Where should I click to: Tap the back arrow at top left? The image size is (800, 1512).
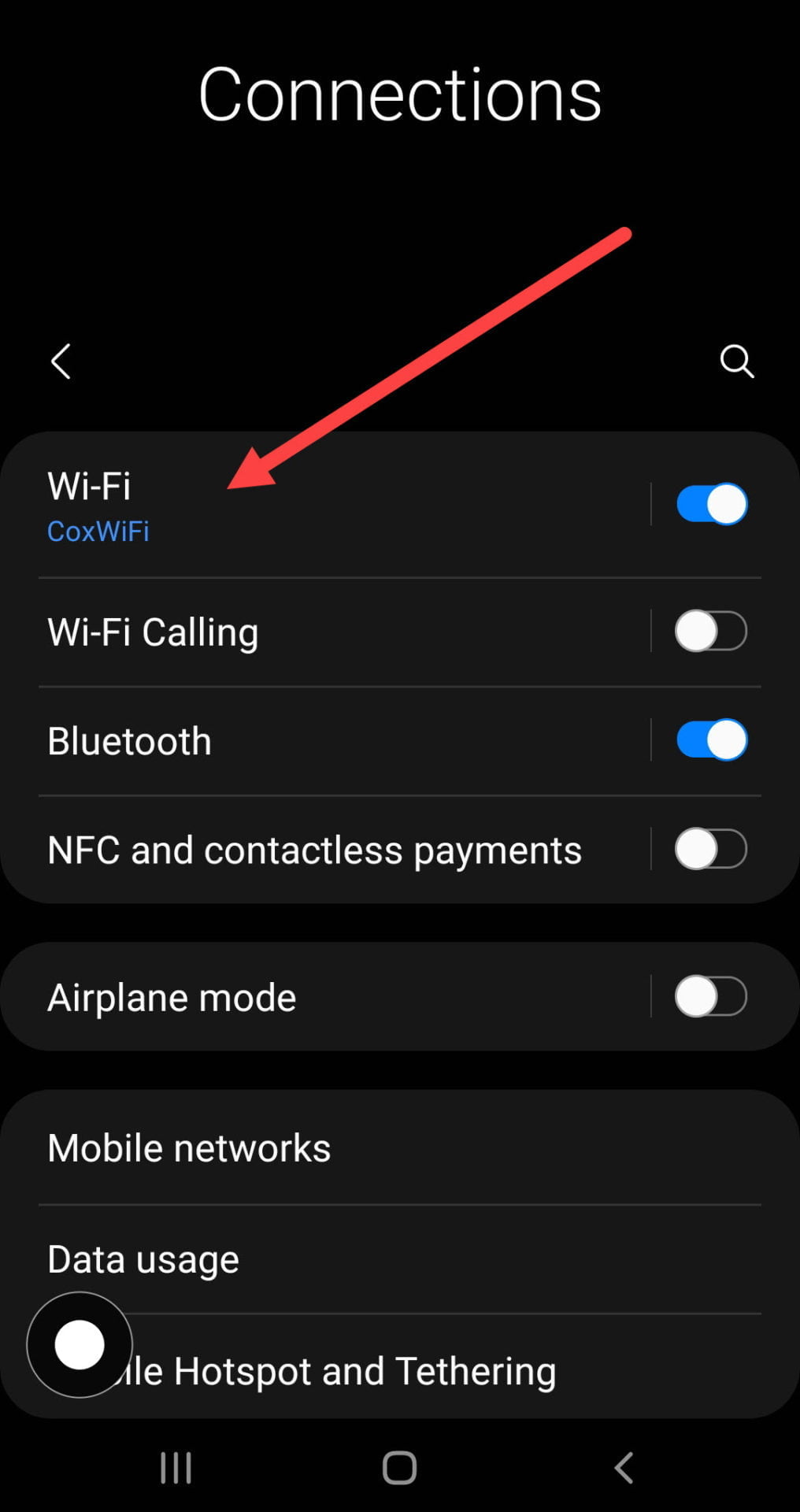coord(61,362)
